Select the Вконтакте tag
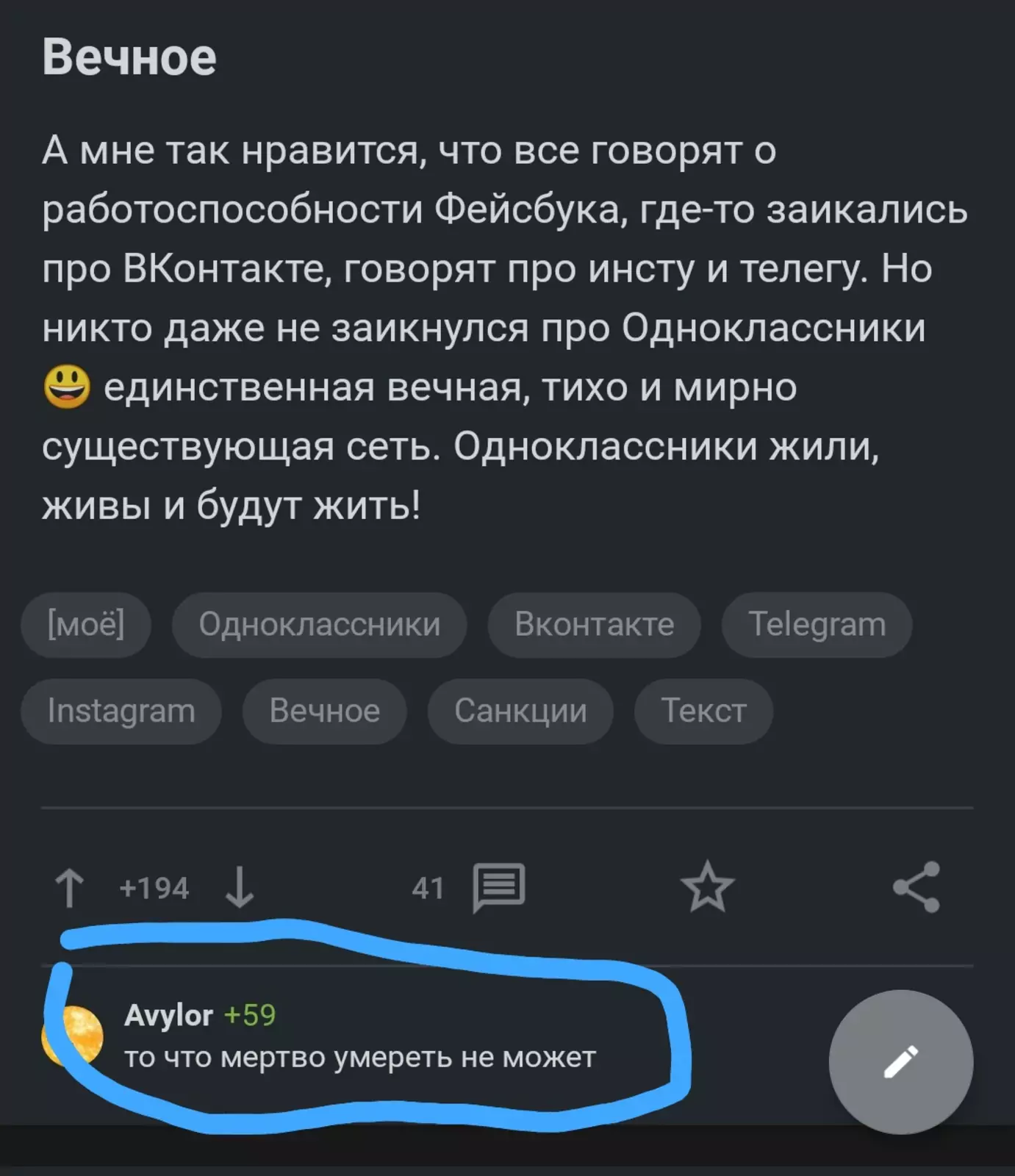The width and height of the screenshot is (1015, 1176). point(594,623)
